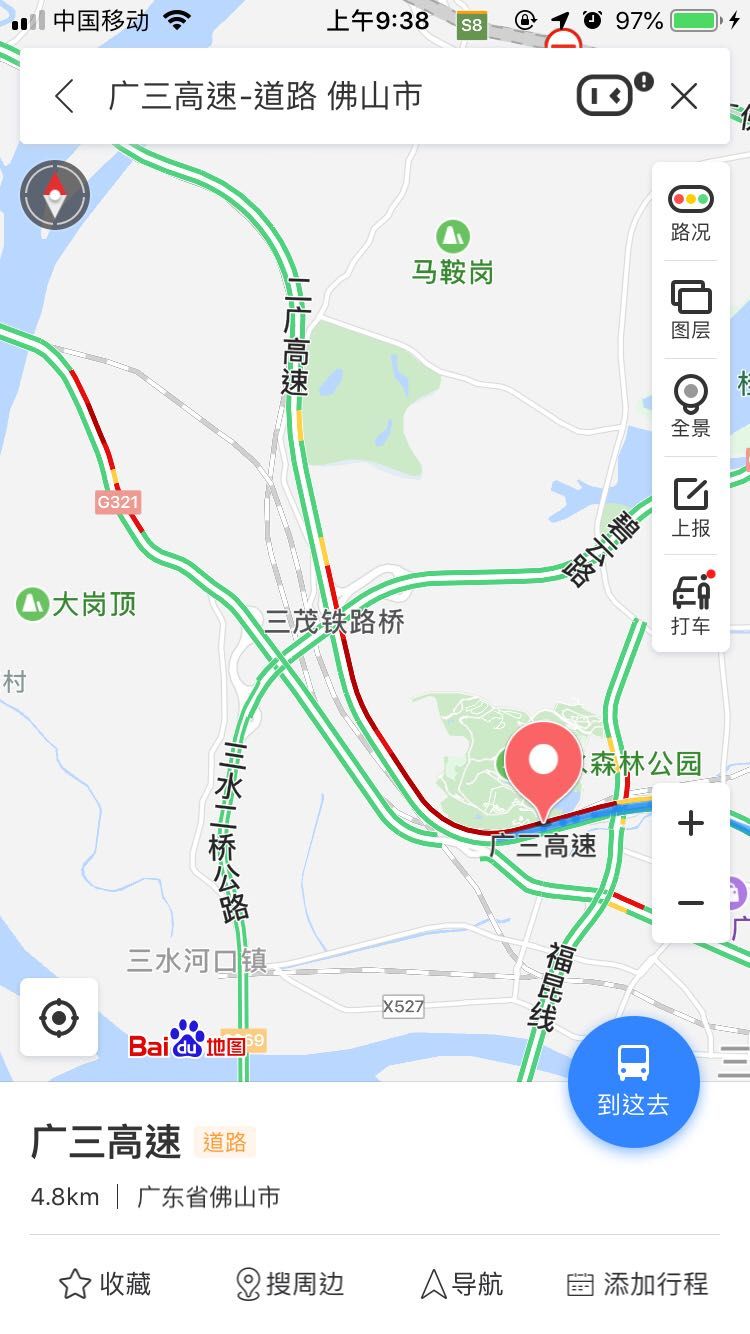750x1334 pixels.
Task: Open the 图层 map layers panel
Action: coord(691,311)
